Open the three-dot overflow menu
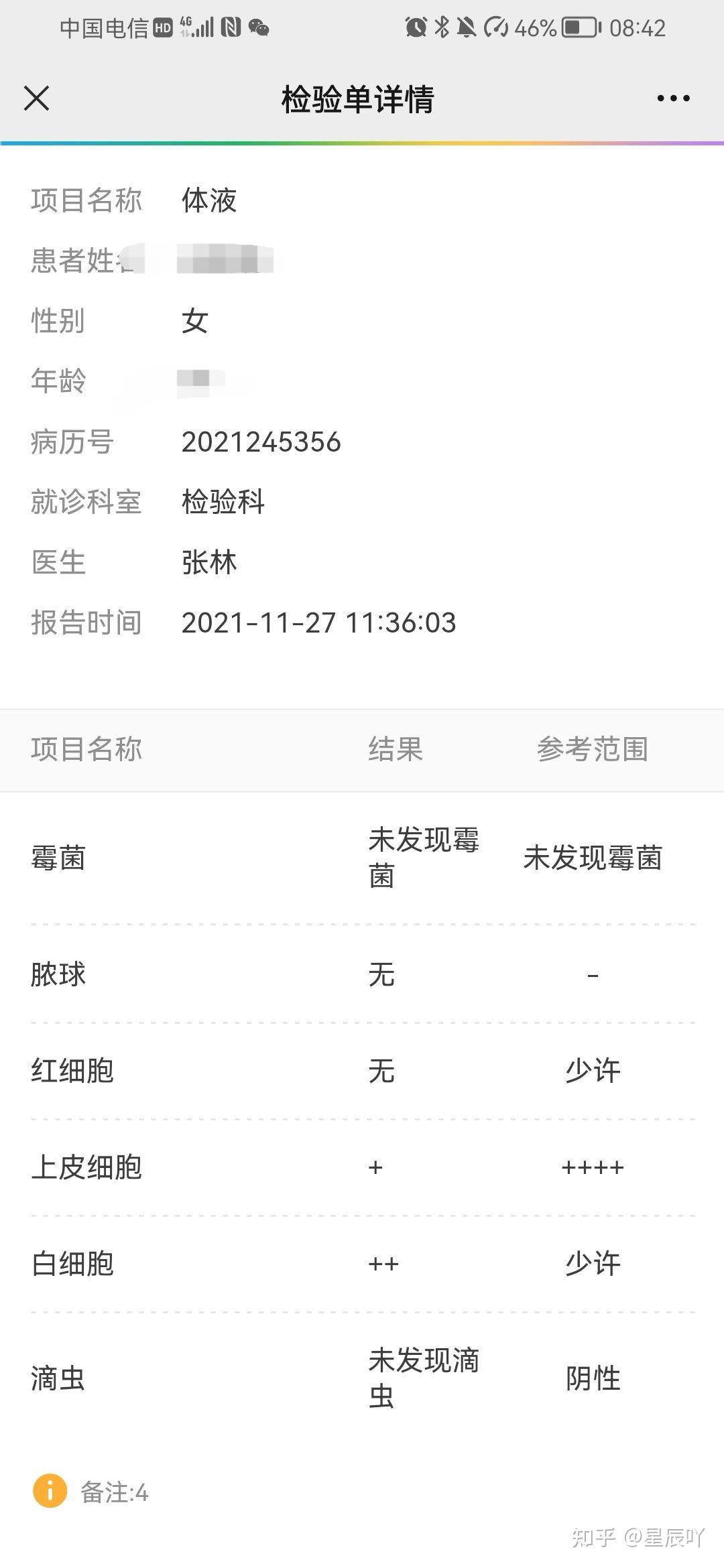This screenshot has width=724, height=1568. [x=673, y=99]
